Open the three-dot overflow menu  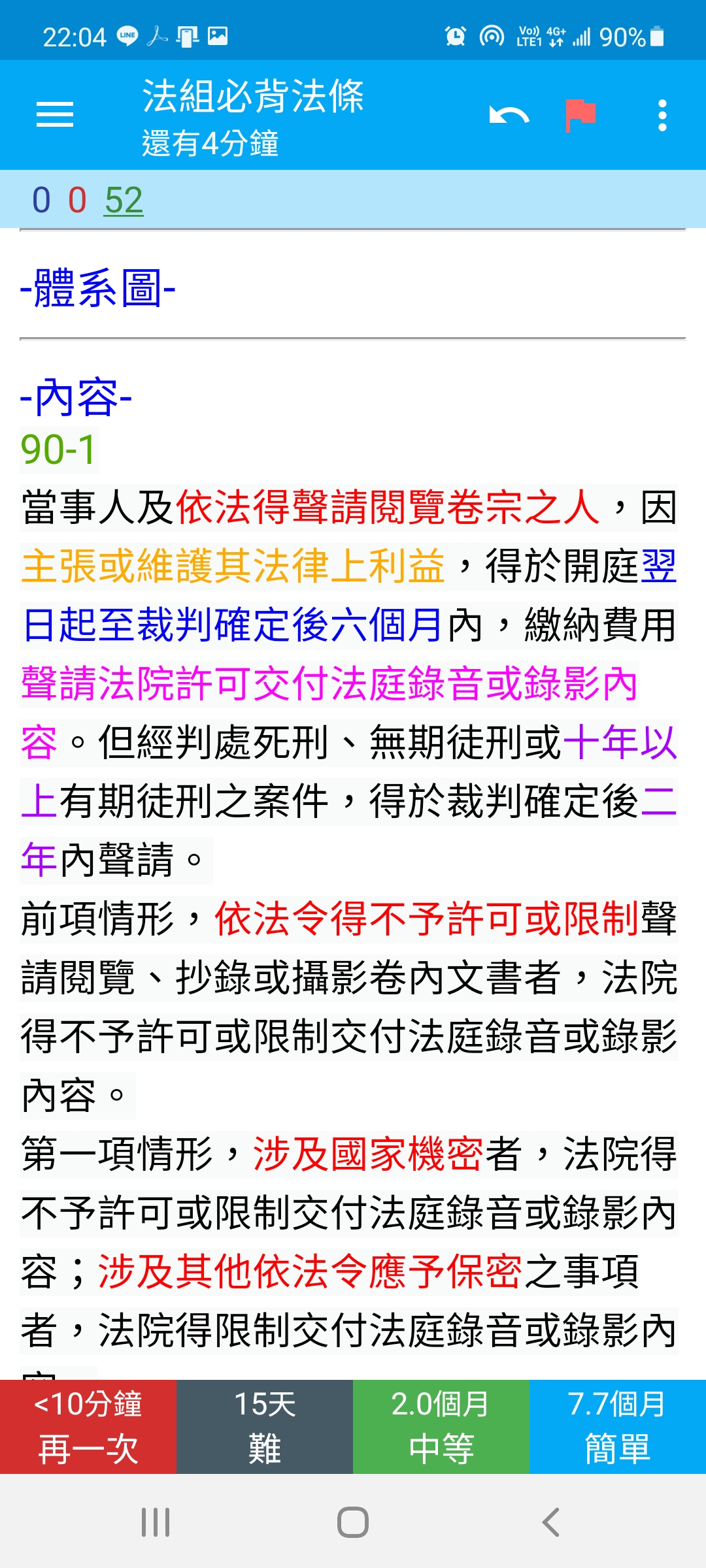click(x=662, y=116)
